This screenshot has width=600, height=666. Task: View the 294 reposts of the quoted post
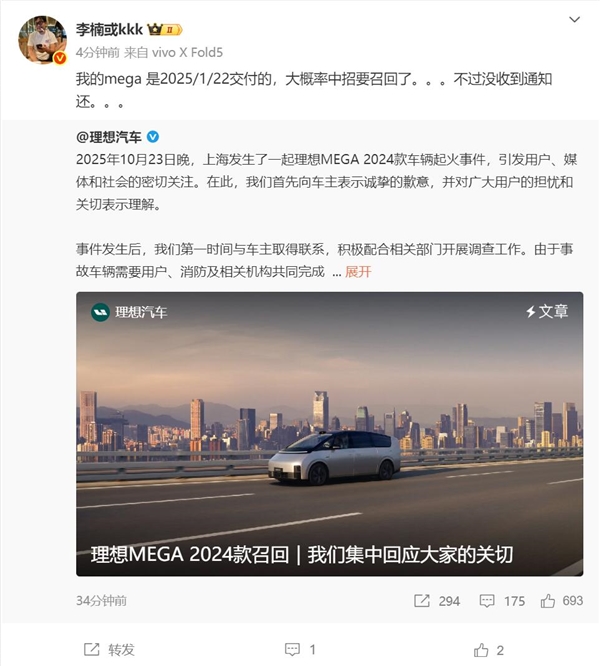pos(437,601)
